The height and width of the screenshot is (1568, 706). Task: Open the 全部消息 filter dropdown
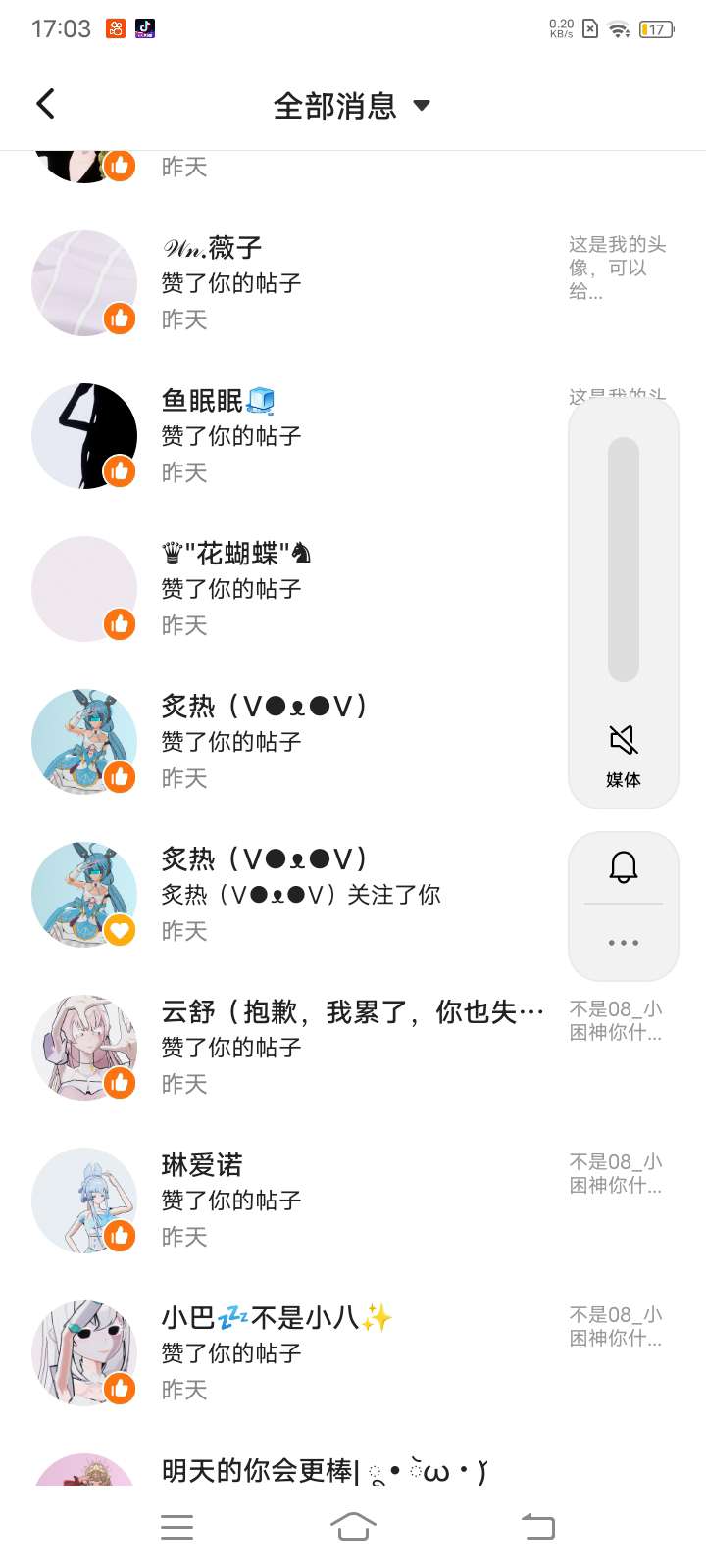351,105
